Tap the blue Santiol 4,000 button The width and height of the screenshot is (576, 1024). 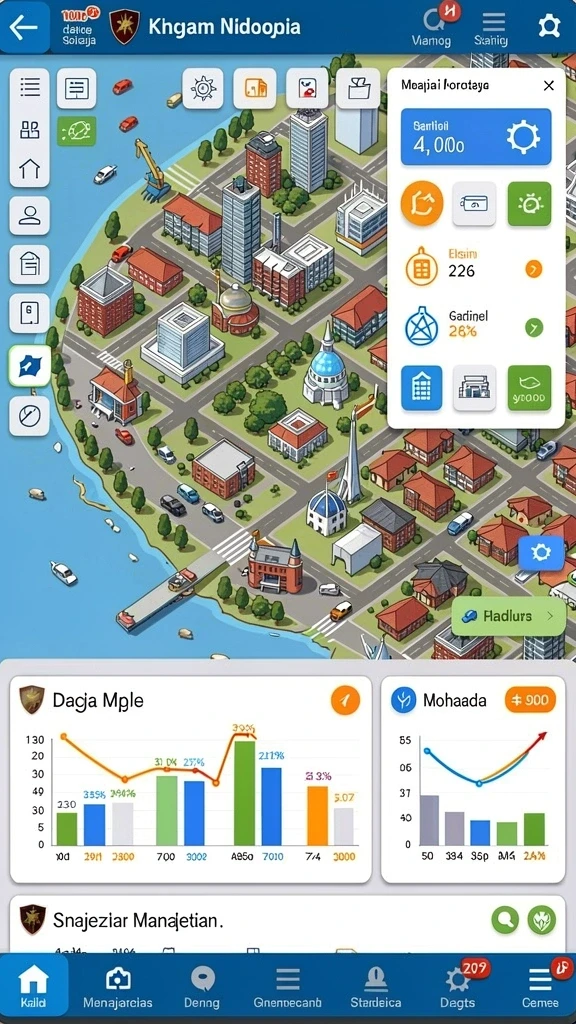pyautogui.click(x=476, y=137)
